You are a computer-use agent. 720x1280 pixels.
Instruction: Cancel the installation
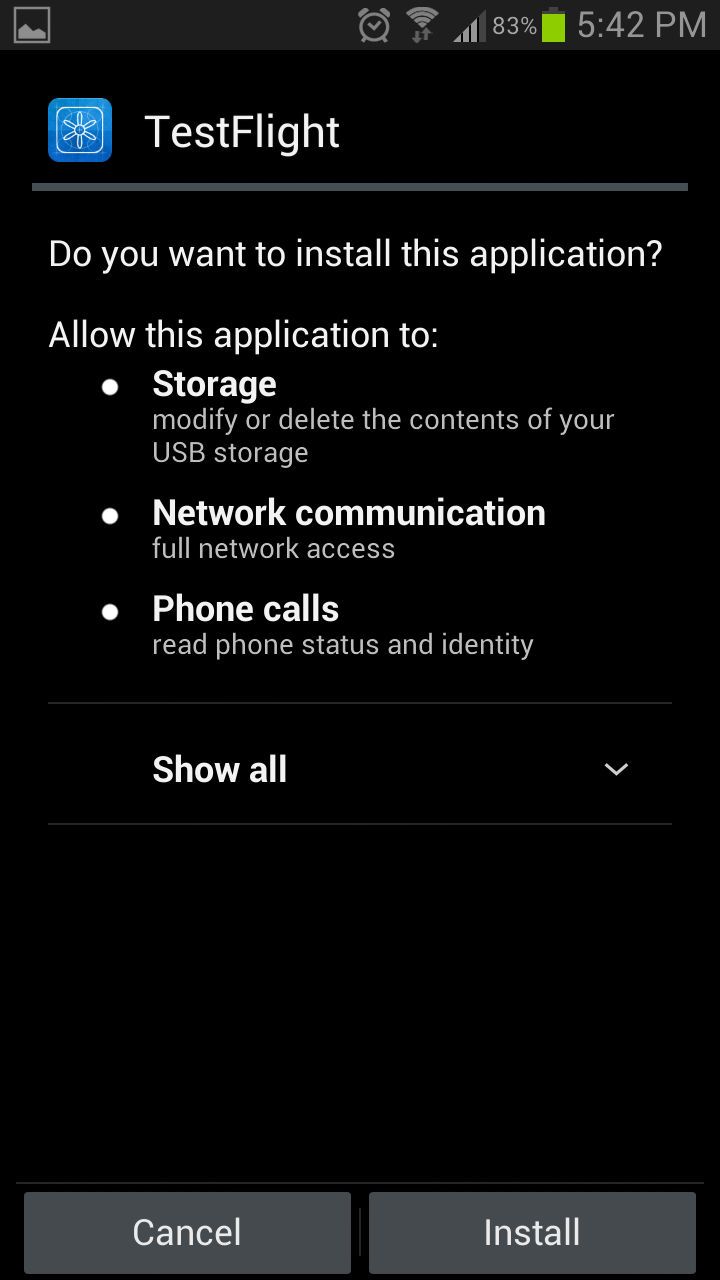[187, 1232]
